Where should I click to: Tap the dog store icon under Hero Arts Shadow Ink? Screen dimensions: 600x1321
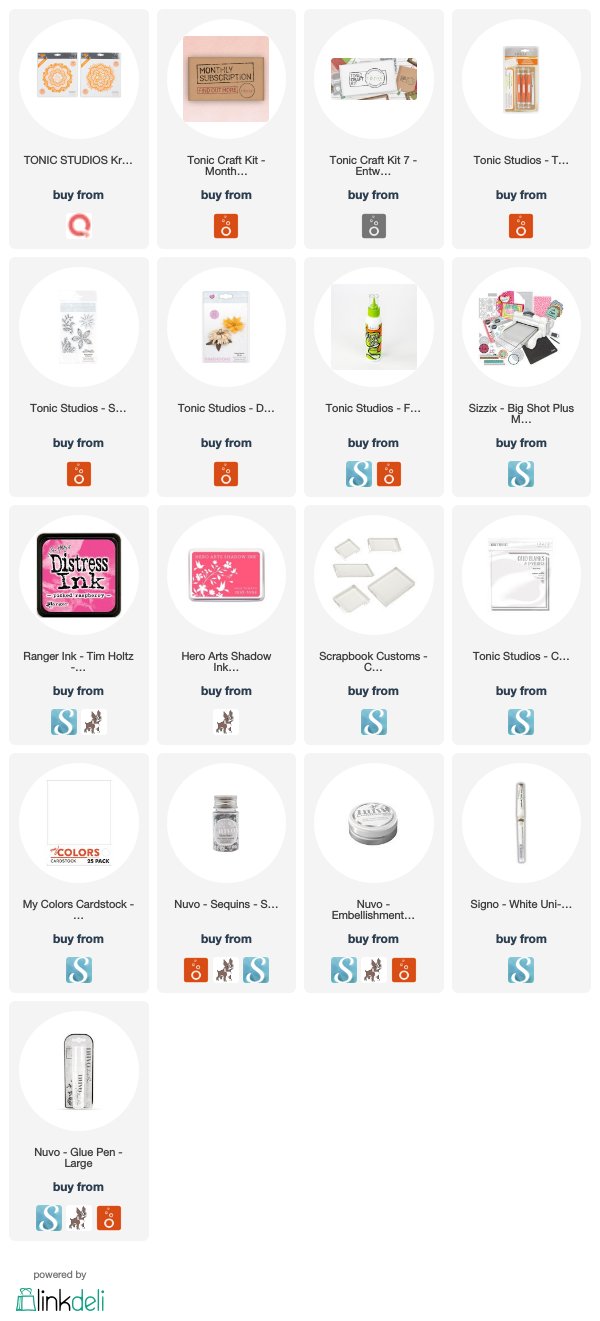226,721
